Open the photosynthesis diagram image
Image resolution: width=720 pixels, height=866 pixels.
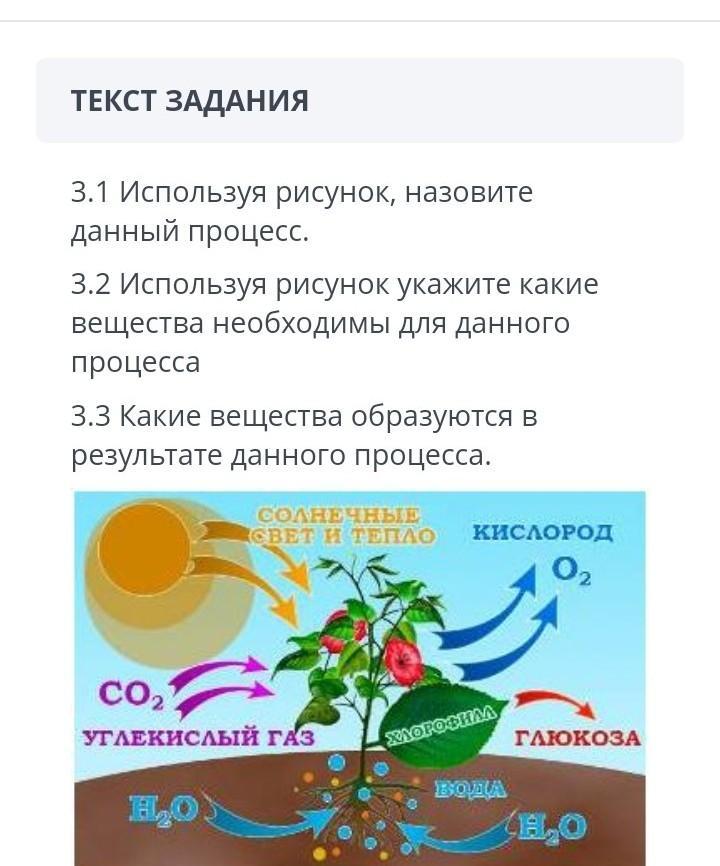(x=359, y=678)
